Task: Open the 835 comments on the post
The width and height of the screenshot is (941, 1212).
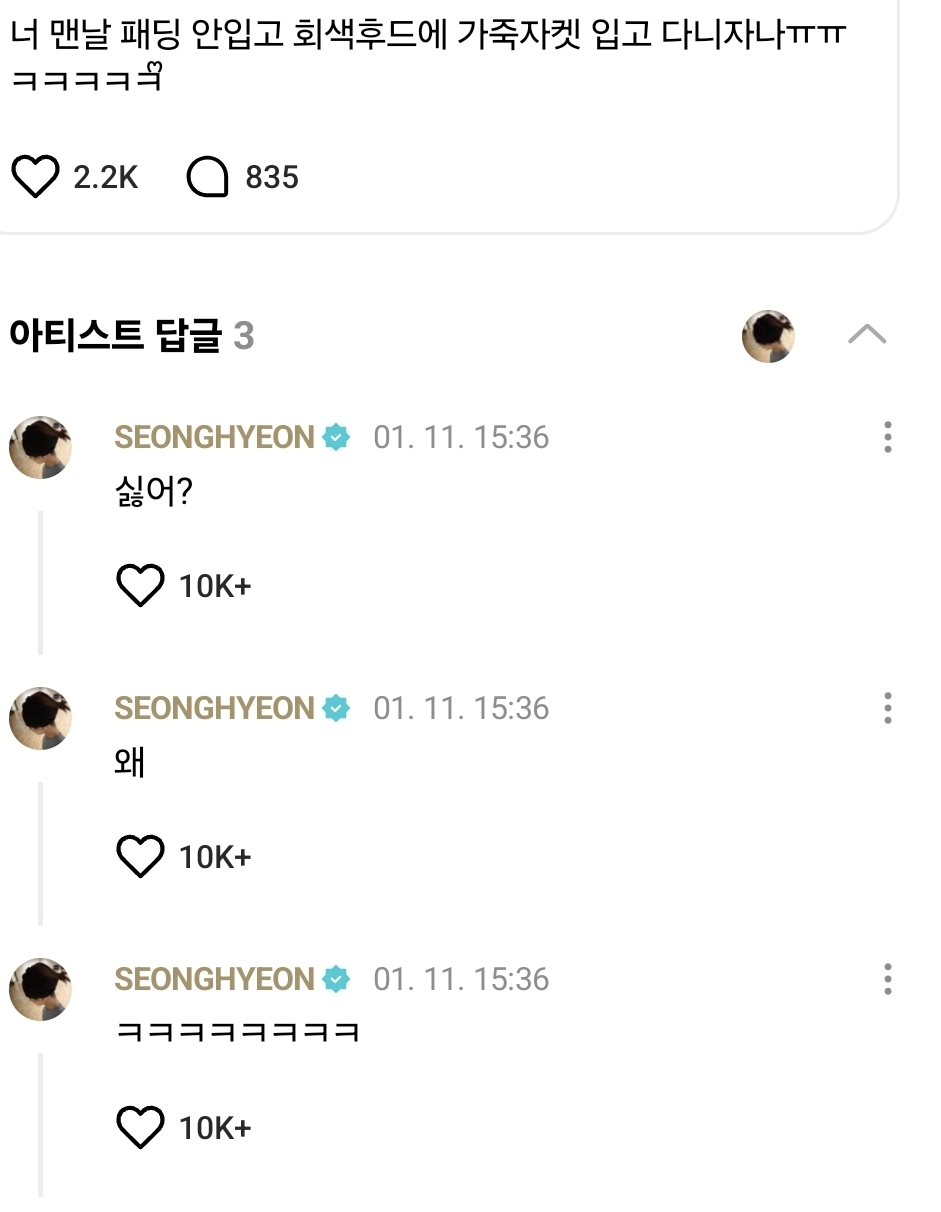Action: coord(208,178)
